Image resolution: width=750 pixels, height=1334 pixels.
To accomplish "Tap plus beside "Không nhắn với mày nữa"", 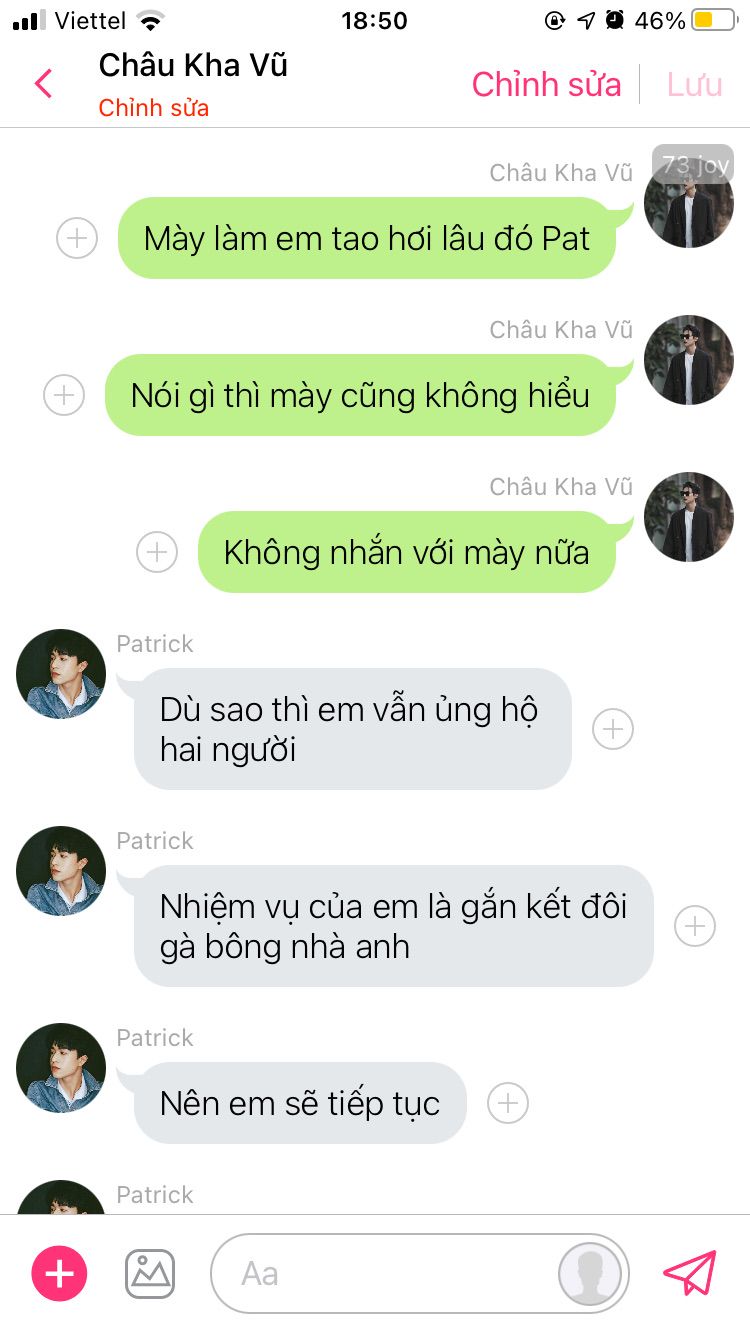I will tap(157, 552).
